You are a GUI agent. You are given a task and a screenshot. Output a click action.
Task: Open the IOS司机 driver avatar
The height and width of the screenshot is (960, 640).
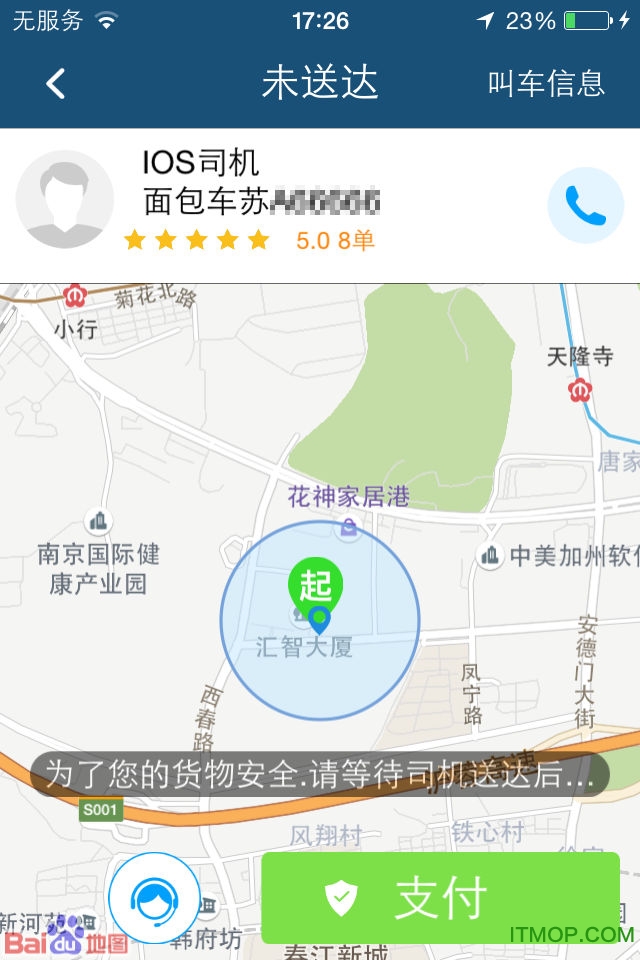coord(65,200)
